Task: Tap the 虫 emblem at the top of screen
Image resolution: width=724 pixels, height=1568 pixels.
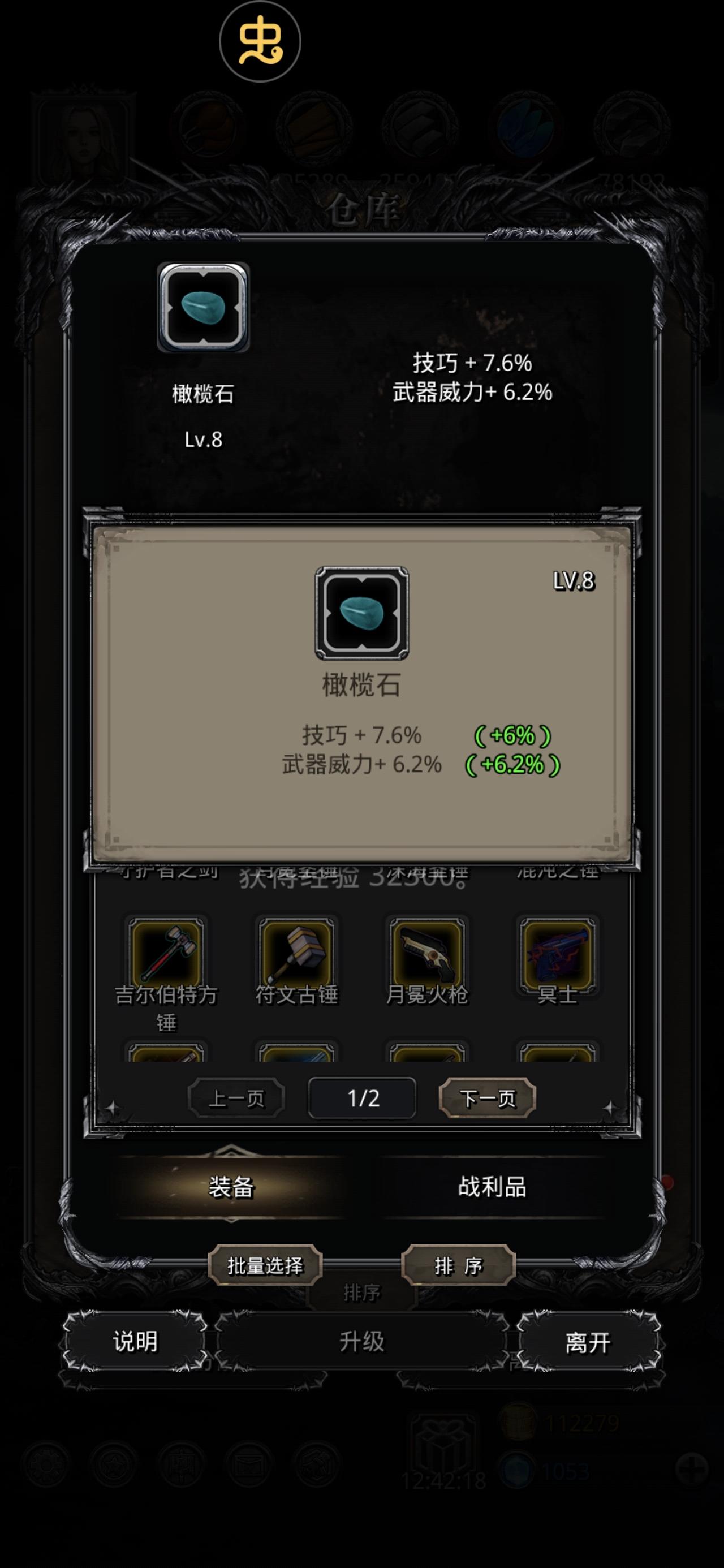Action: click(261, 41)
